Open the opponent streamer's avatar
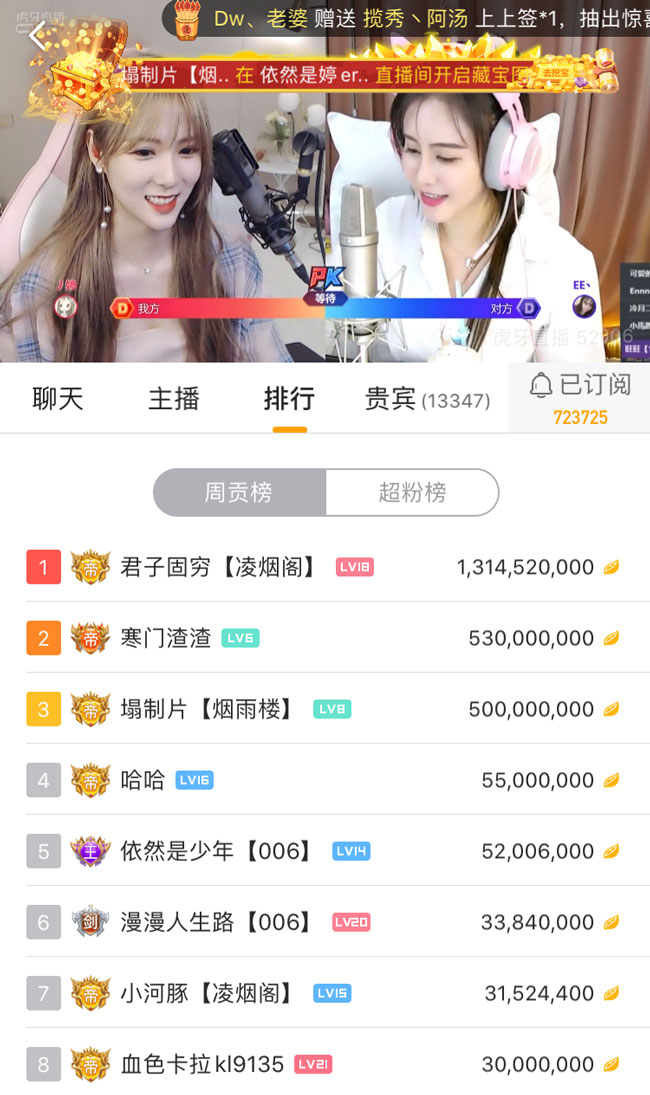The height and width of the screenshot is (1095, 650). (x=584, y=306)
